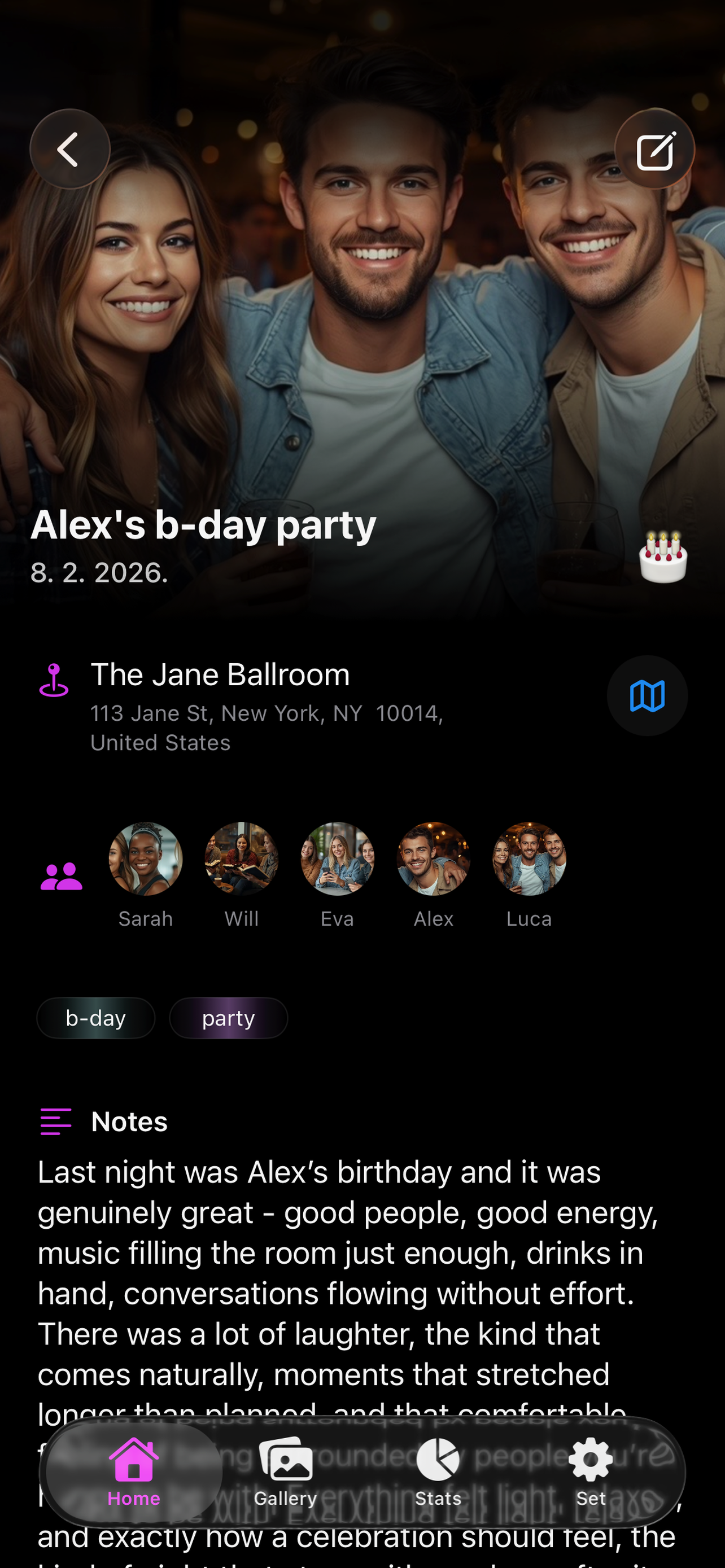Select the party tag
Image resolution: width=725 pixels, height=1568 pixels.
click(228, 1018)
